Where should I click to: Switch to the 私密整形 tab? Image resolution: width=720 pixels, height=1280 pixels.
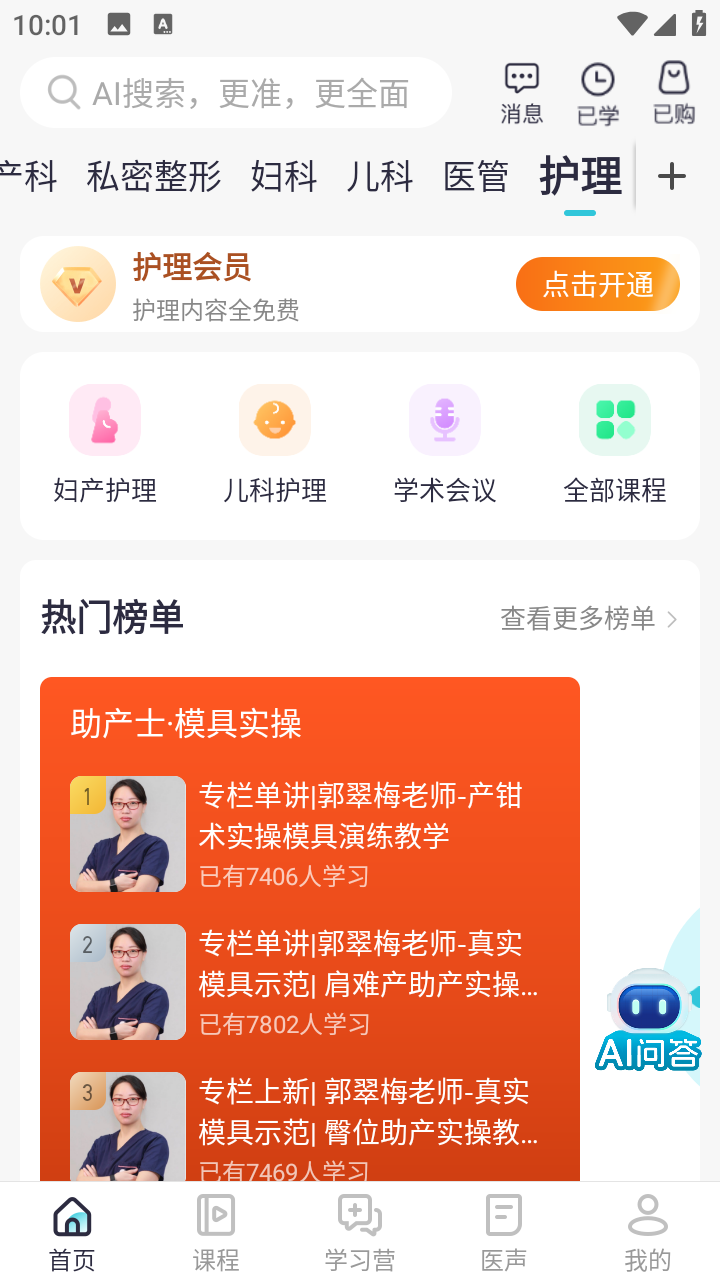(154, 177)
